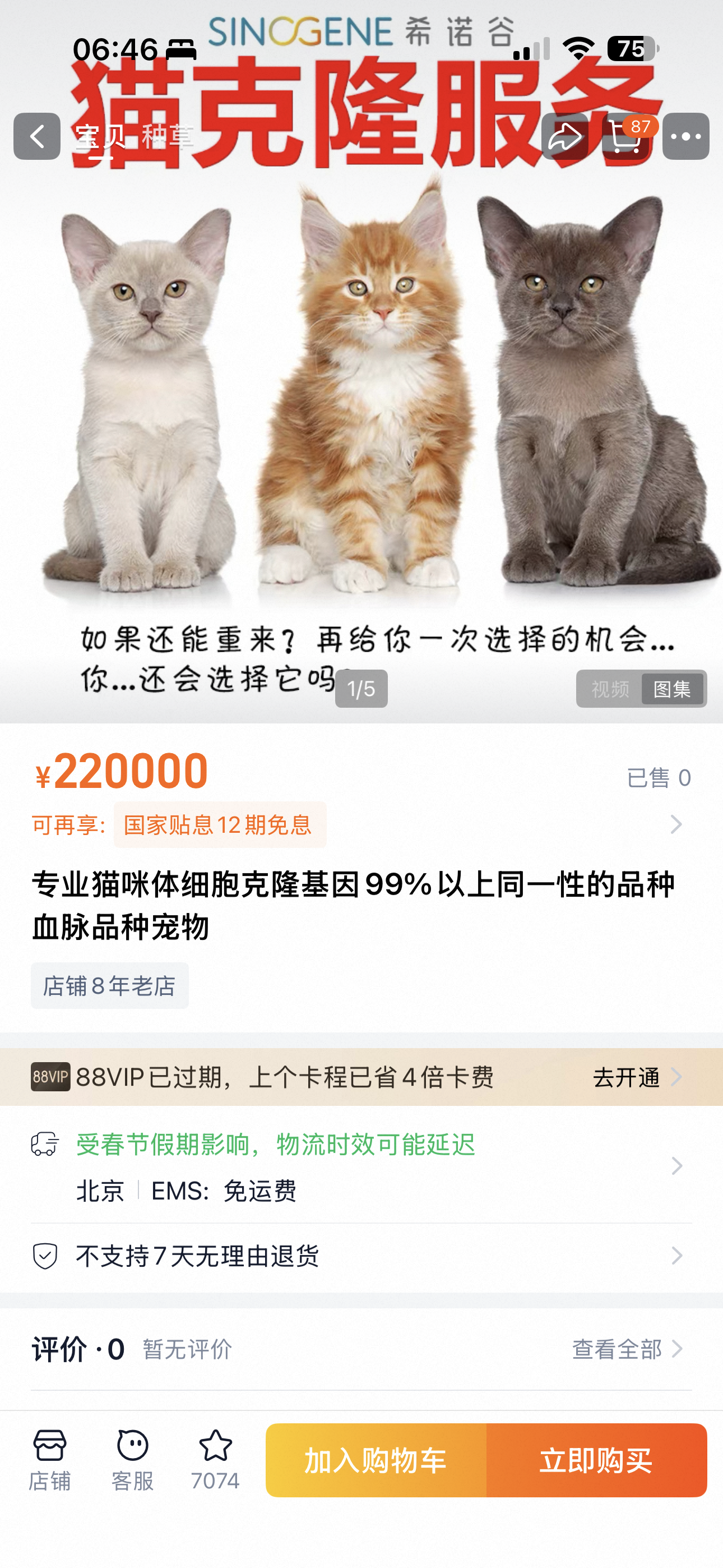Open the shopping cart with 87 items
The width and height of the screenshot is (723, 1568).
625,136
